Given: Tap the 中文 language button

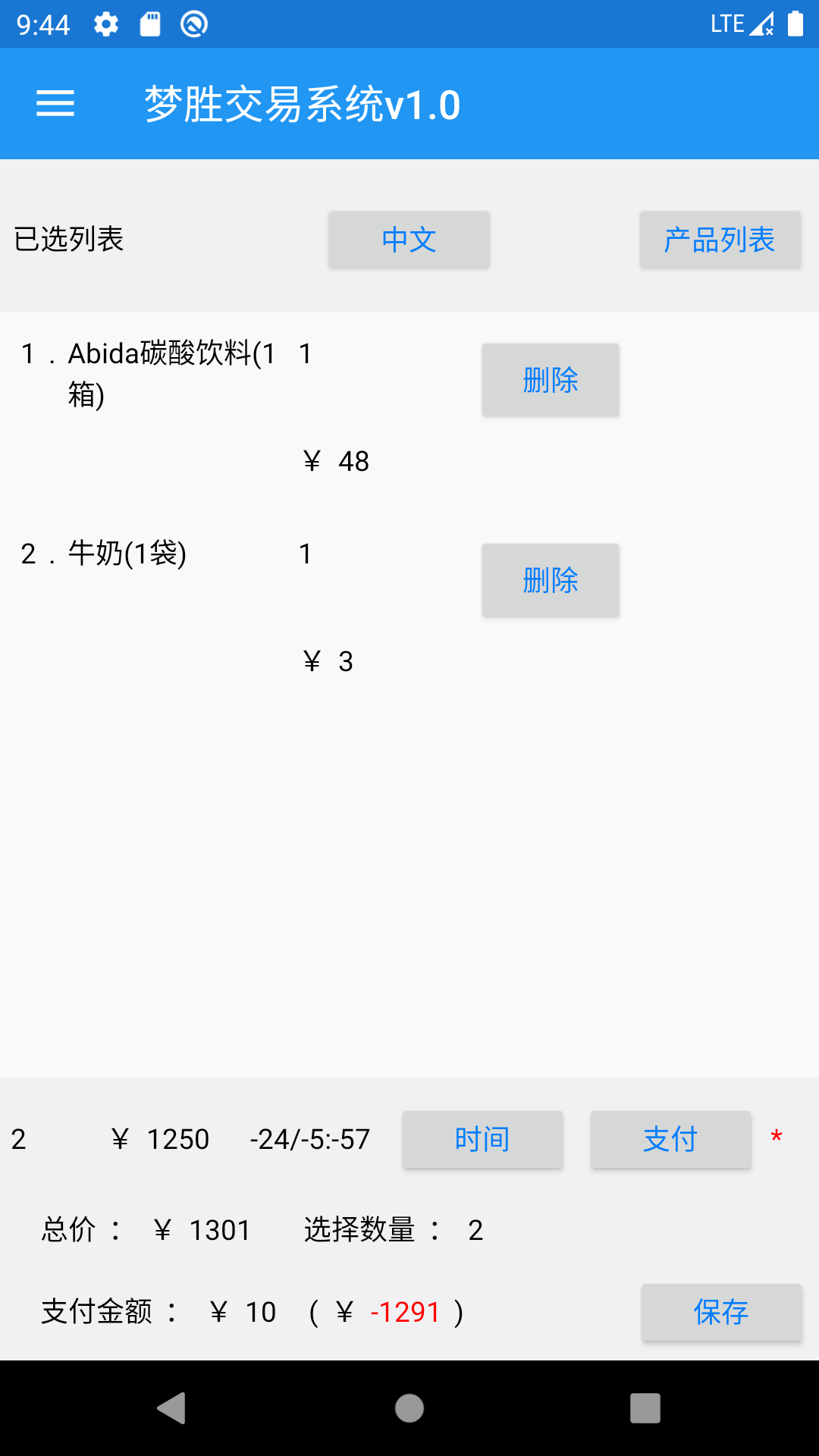Looking at the screenshot, I should pyautogui.click(x=409, y=240).
